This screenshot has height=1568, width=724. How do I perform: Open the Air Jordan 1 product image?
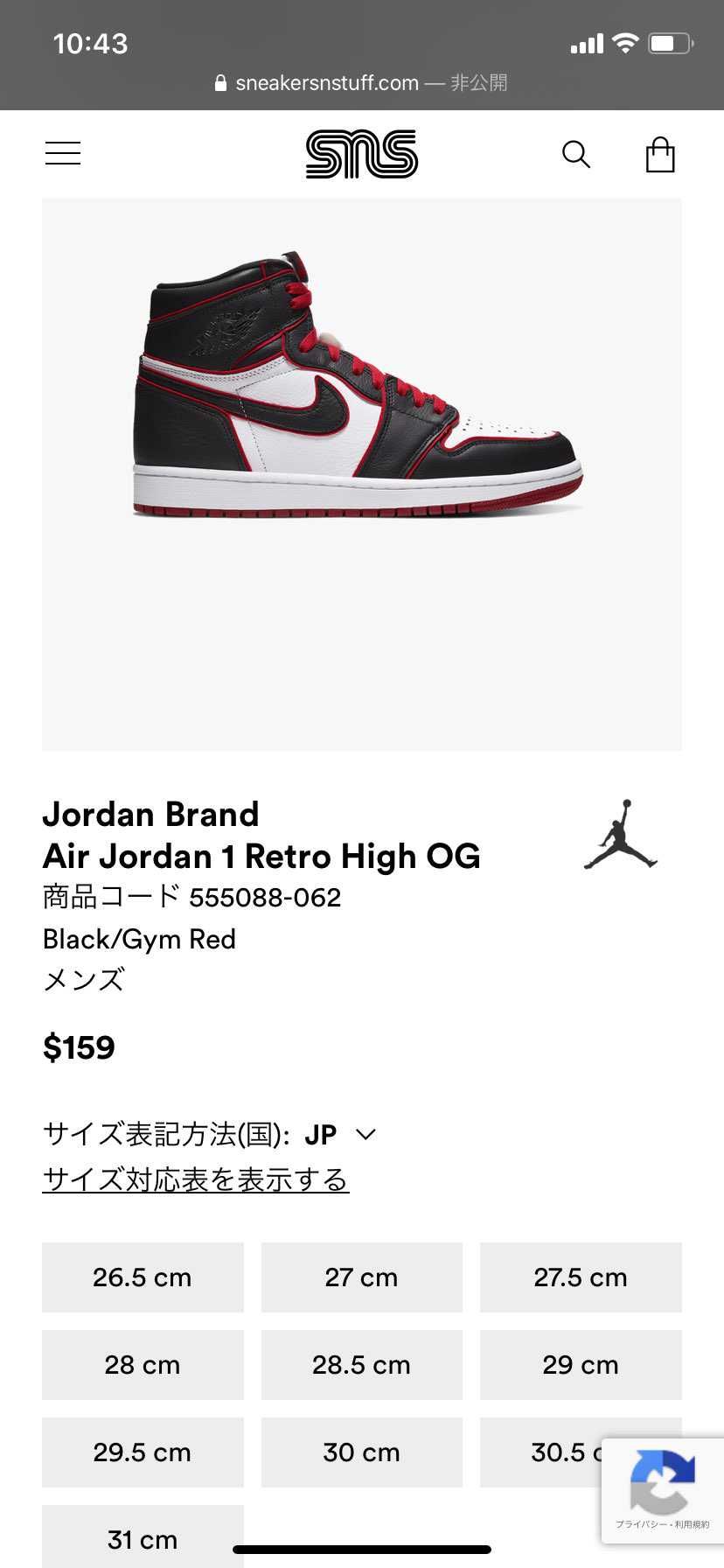(362, 474)
